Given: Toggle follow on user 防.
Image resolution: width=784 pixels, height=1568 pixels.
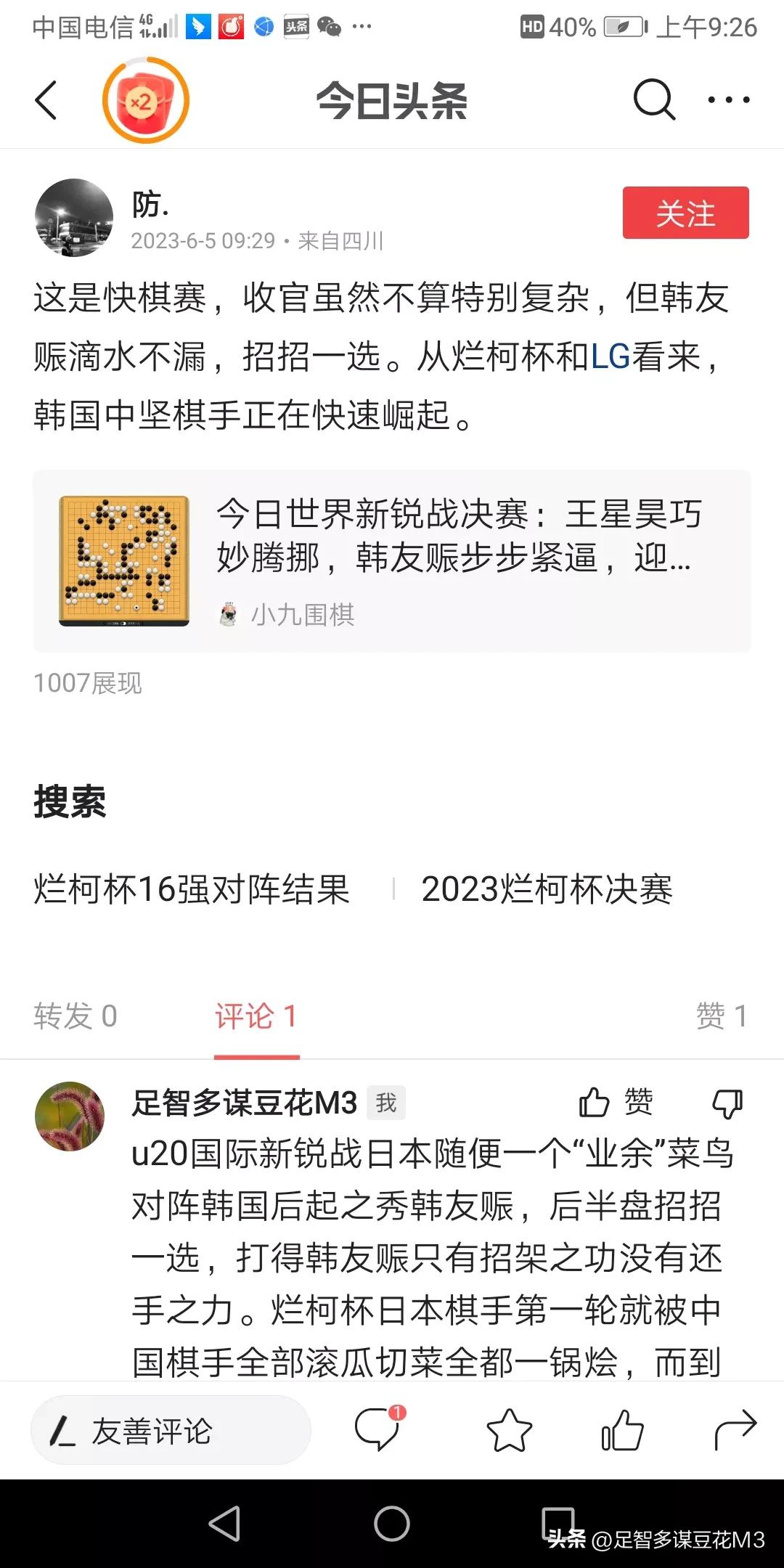Looking at the screenshot, I should click(685, 213).
